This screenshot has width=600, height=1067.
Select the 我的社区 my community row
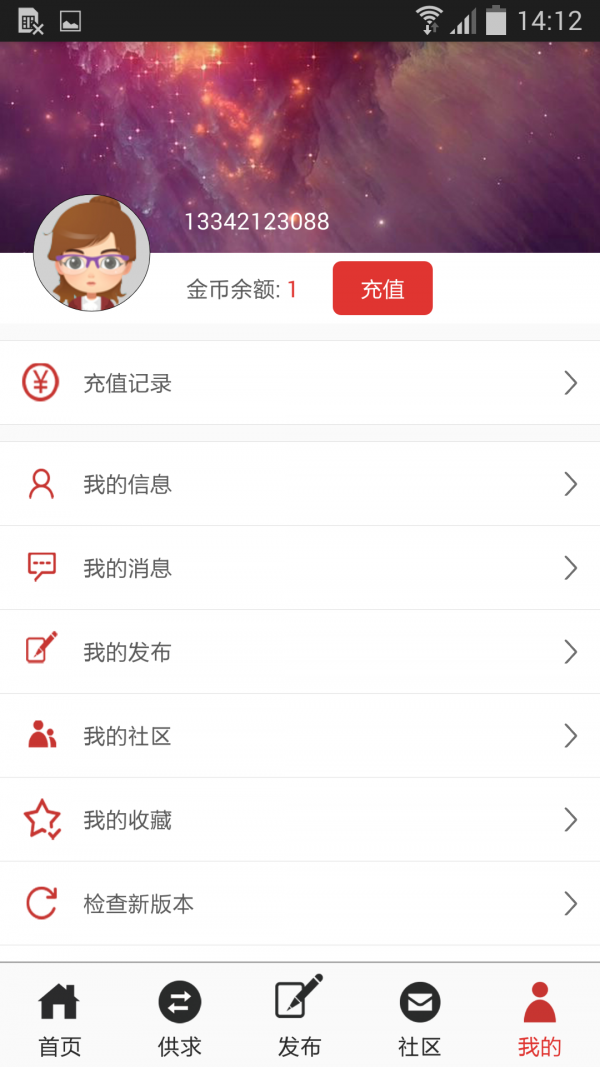pos(300,736)
